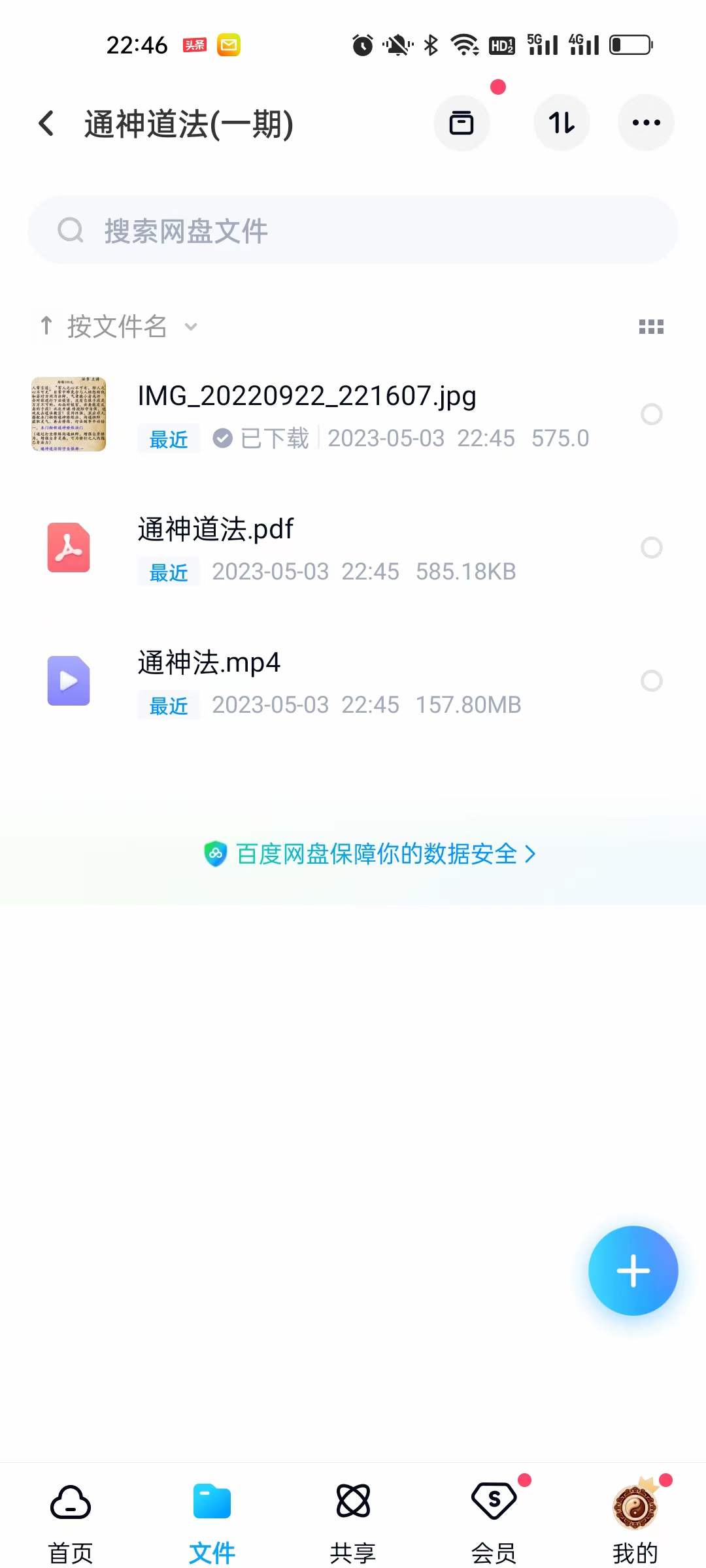Click the box-shaped transfer icon at top

pos(462,122)
